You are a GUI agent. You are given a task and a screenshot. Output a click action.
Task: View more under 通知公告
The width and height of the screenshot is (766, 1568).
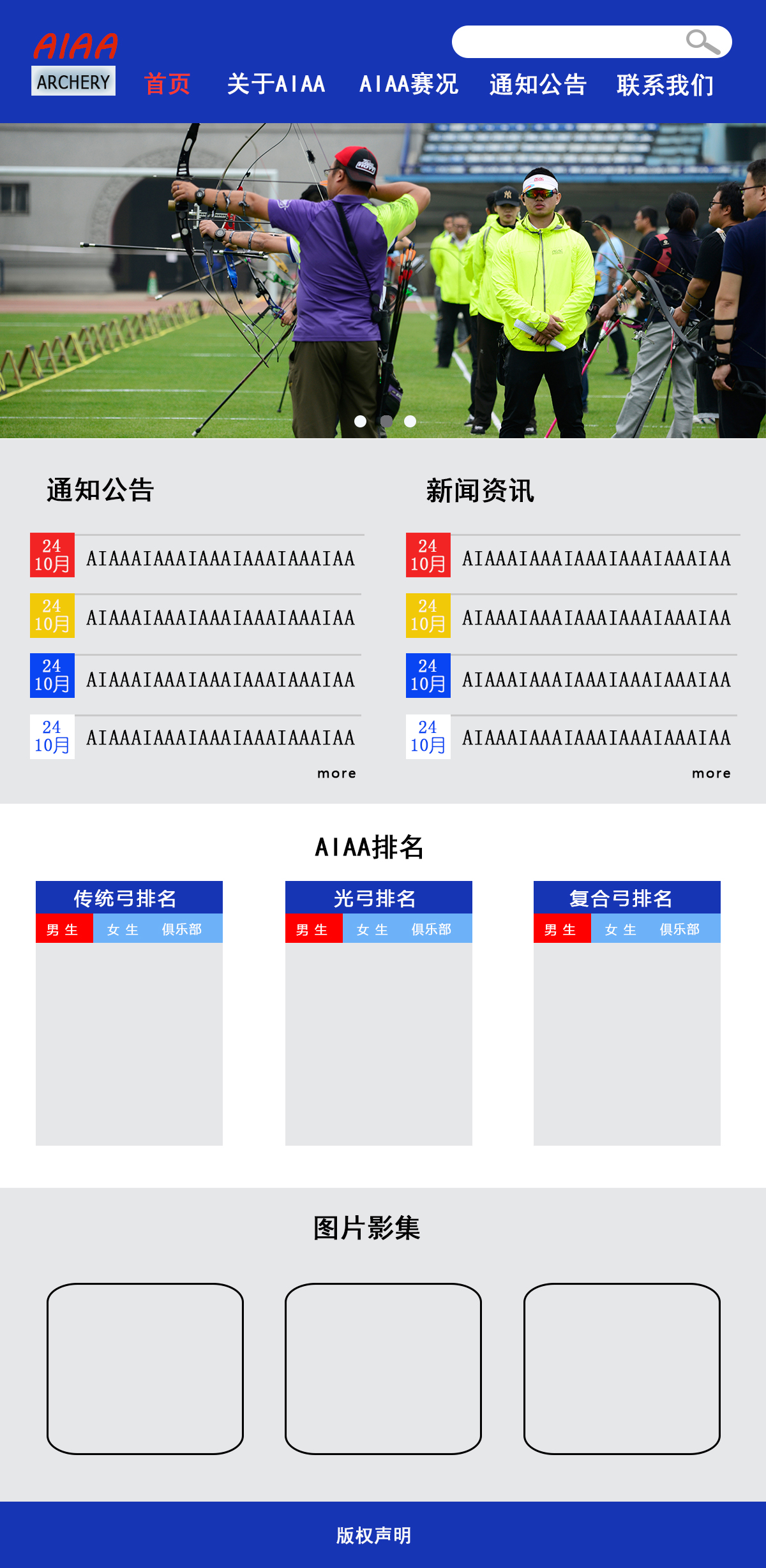[336, 773]
